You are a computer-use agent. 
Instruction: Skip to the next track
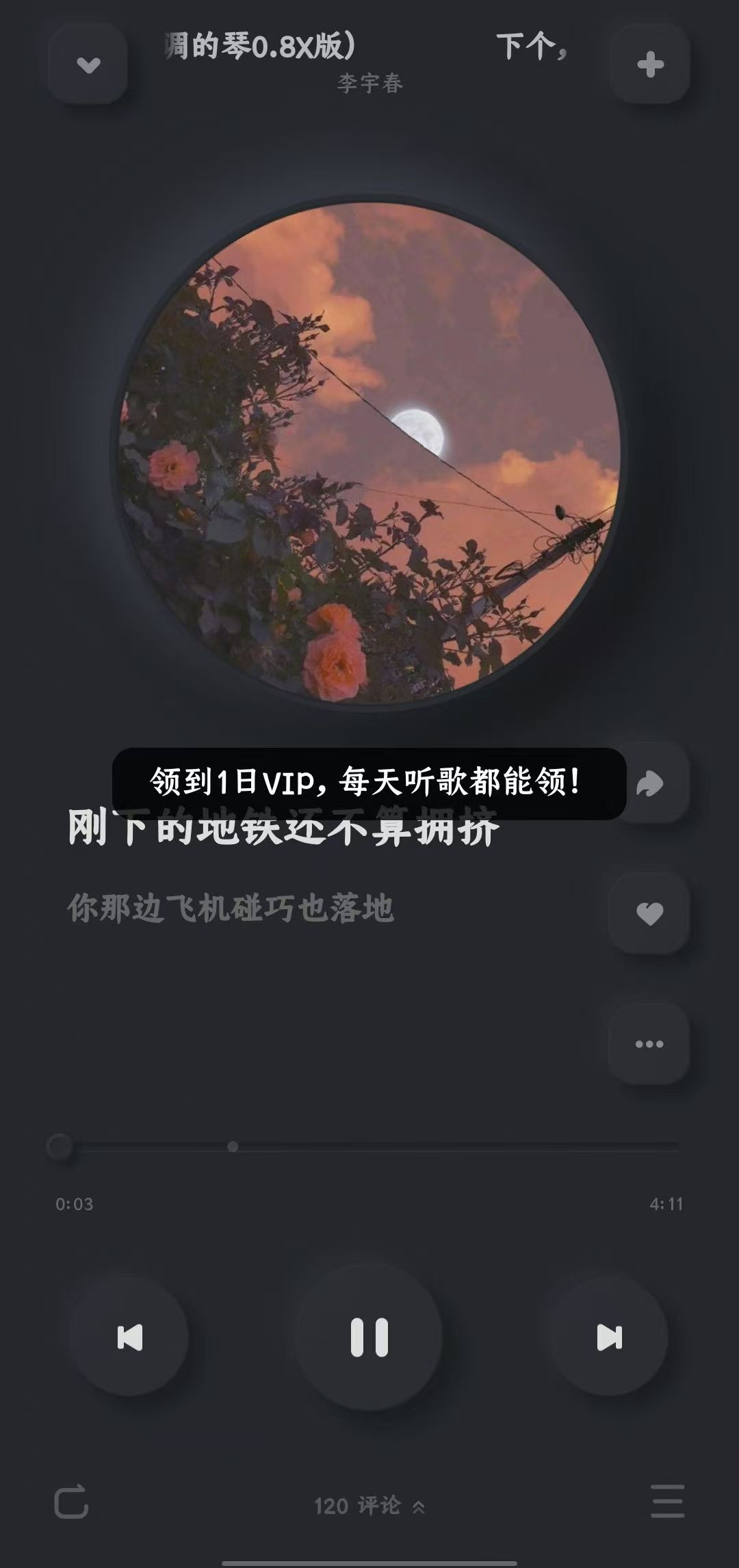[609, 1337]
